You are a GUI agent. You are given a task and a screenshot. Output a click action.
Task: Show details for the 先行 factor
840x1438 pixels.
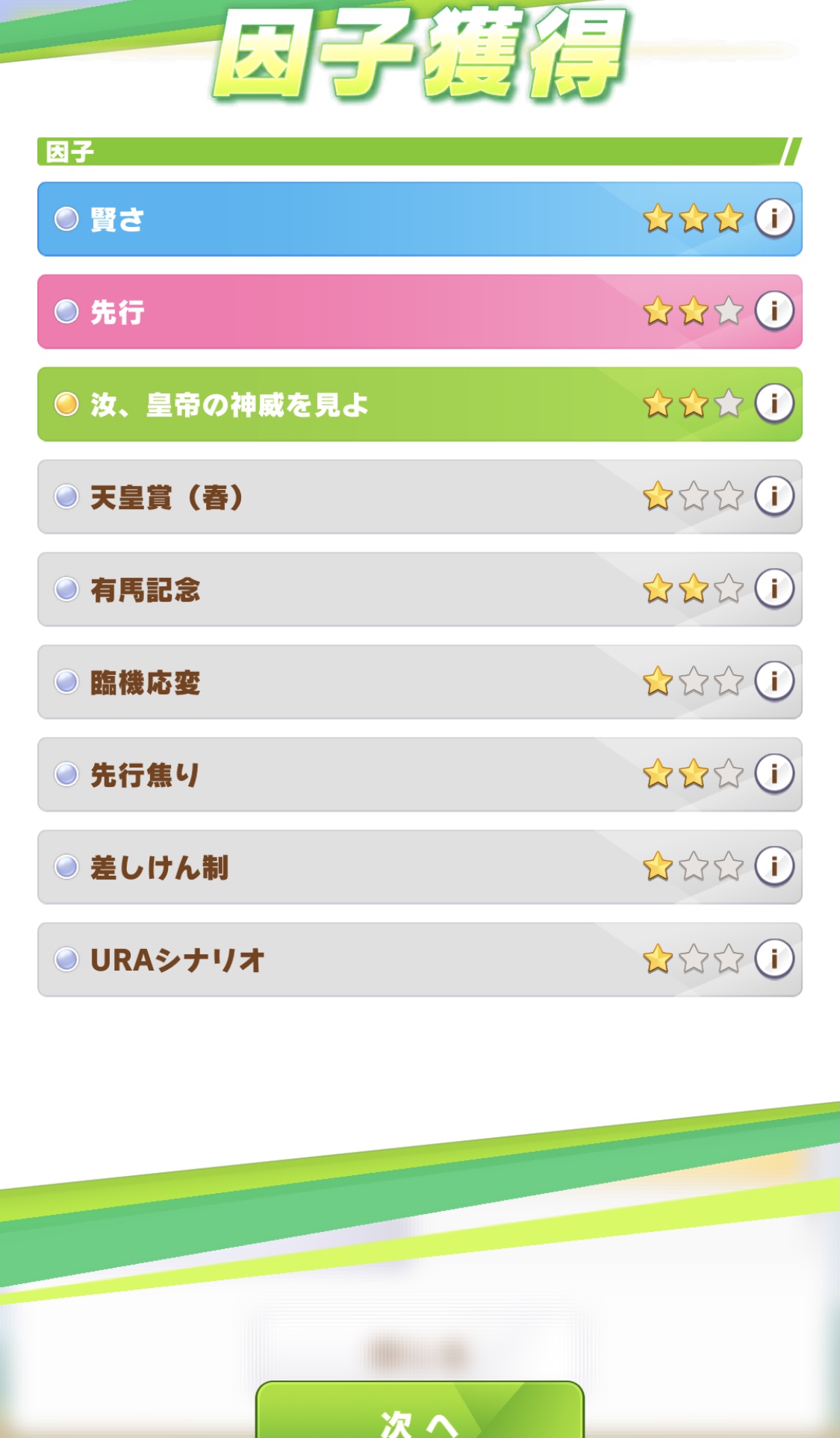pos(774,311)
